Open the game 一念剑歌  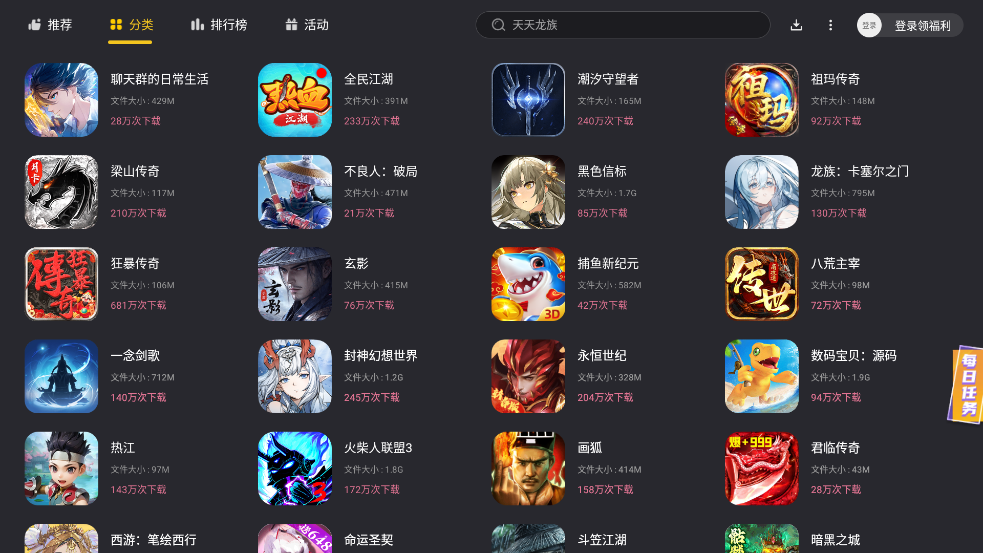[62, 376]
